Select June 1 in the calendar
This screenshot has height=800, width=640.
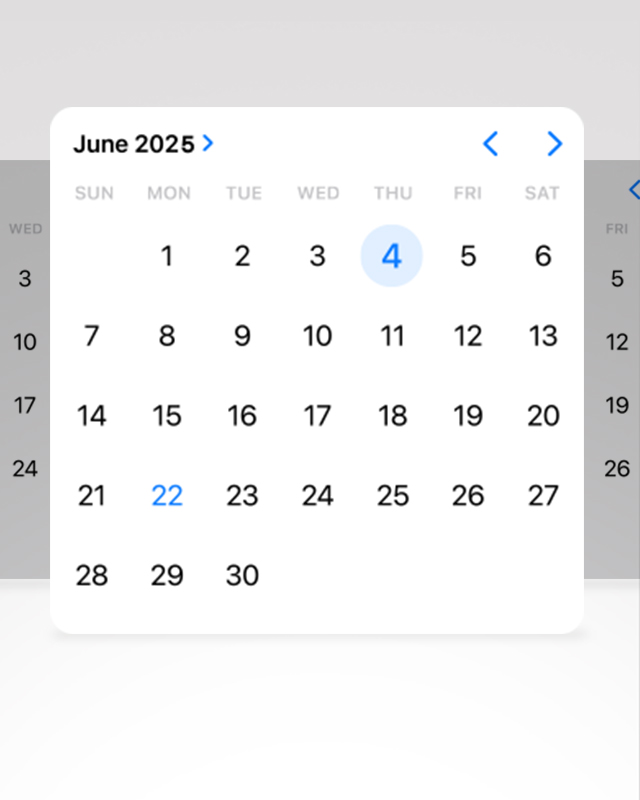point(167,256)
